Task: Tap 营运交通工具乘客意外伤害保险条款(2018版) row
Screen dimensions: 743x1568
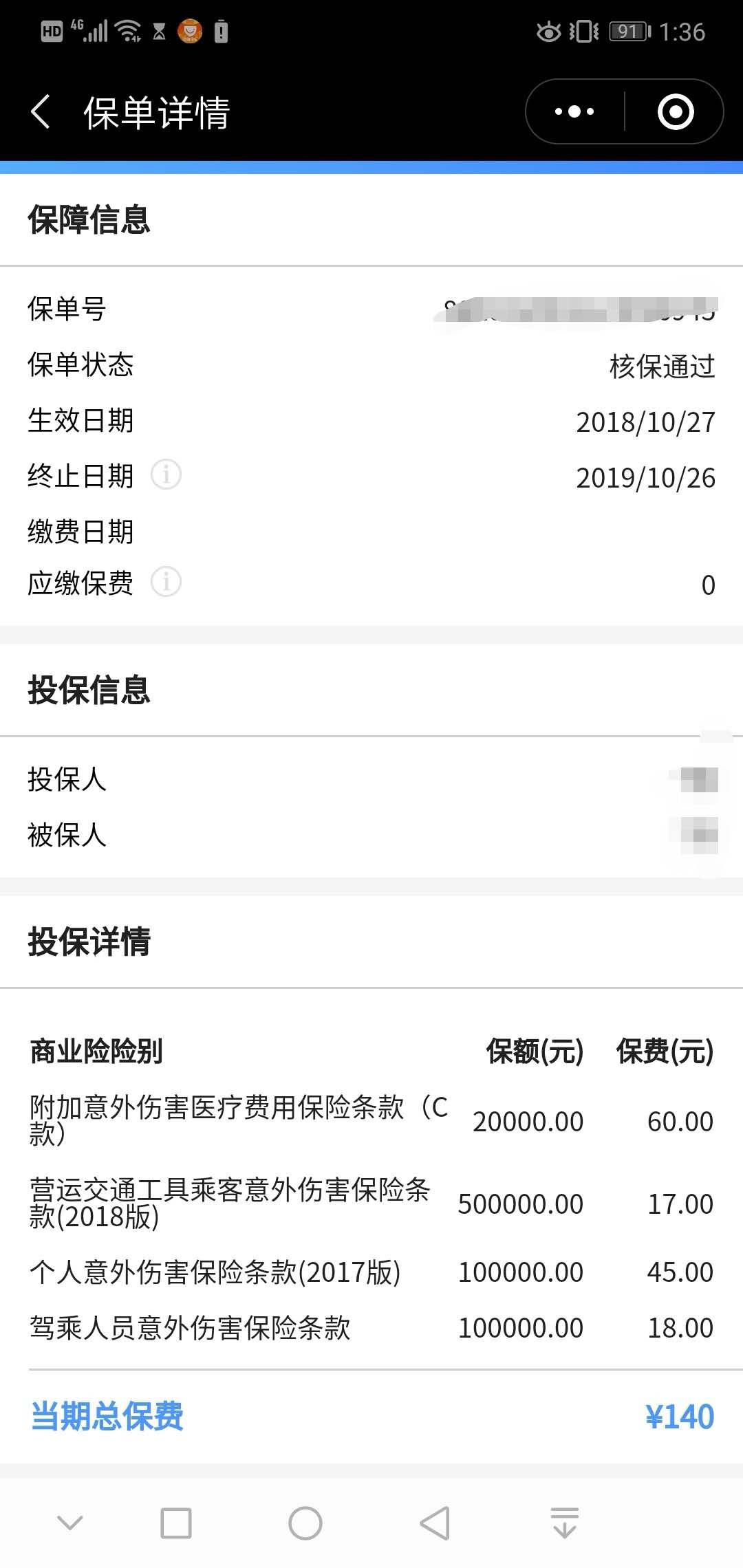Action: (x=231, y=1204)
